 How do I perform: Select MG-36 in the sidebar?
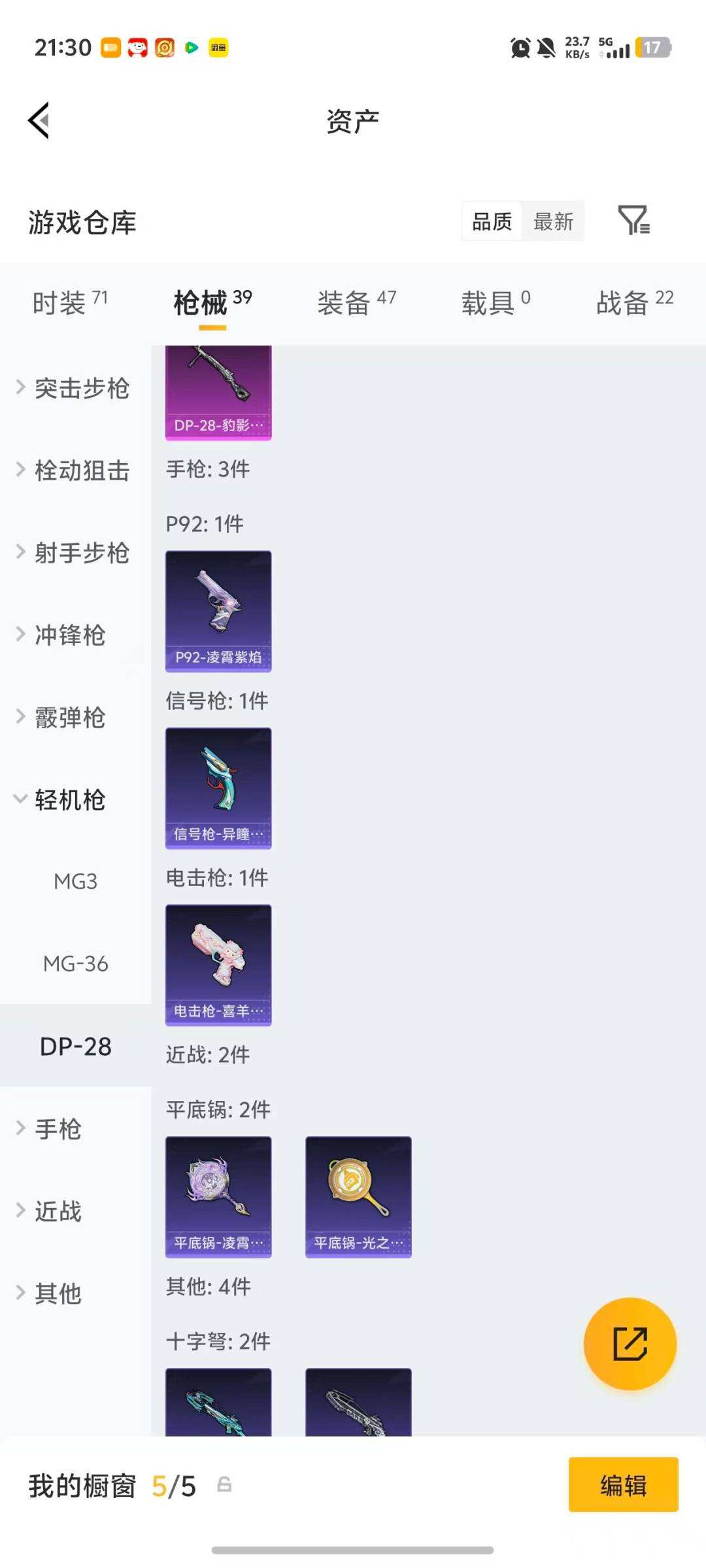click(75, 964)
